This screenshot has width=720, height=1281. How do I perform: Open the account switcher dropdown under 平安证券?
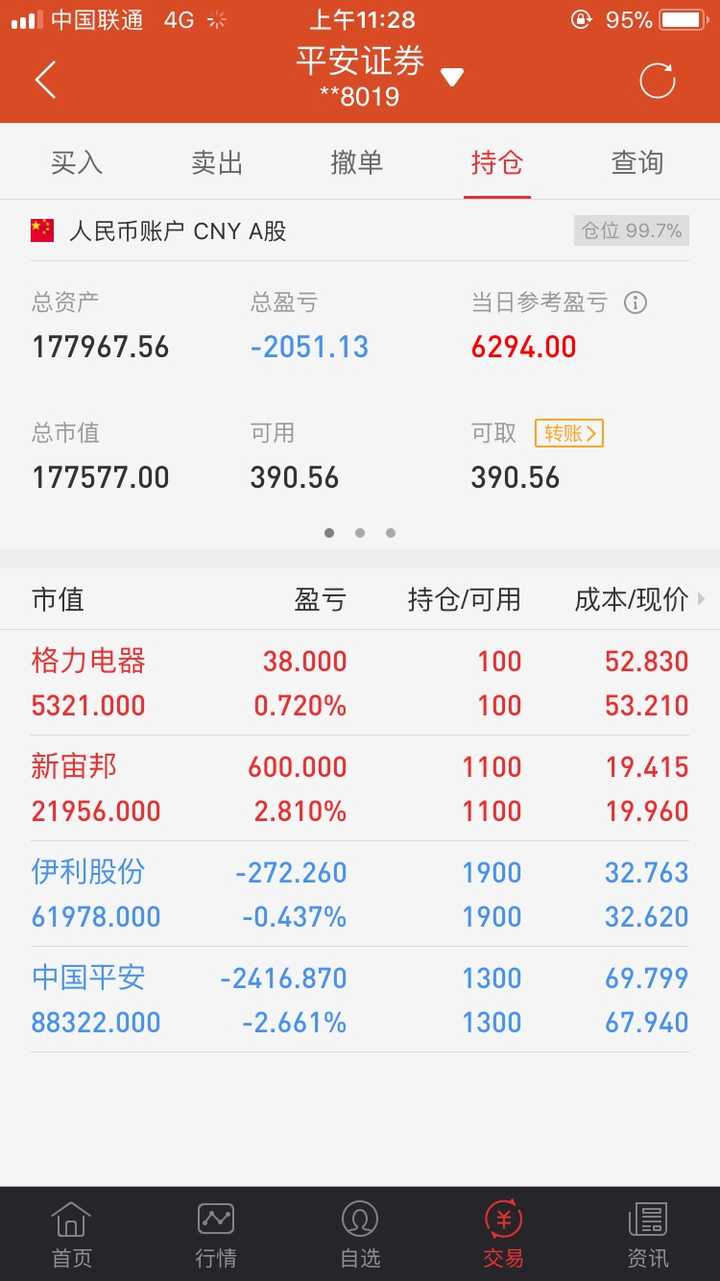click(452, 75)
